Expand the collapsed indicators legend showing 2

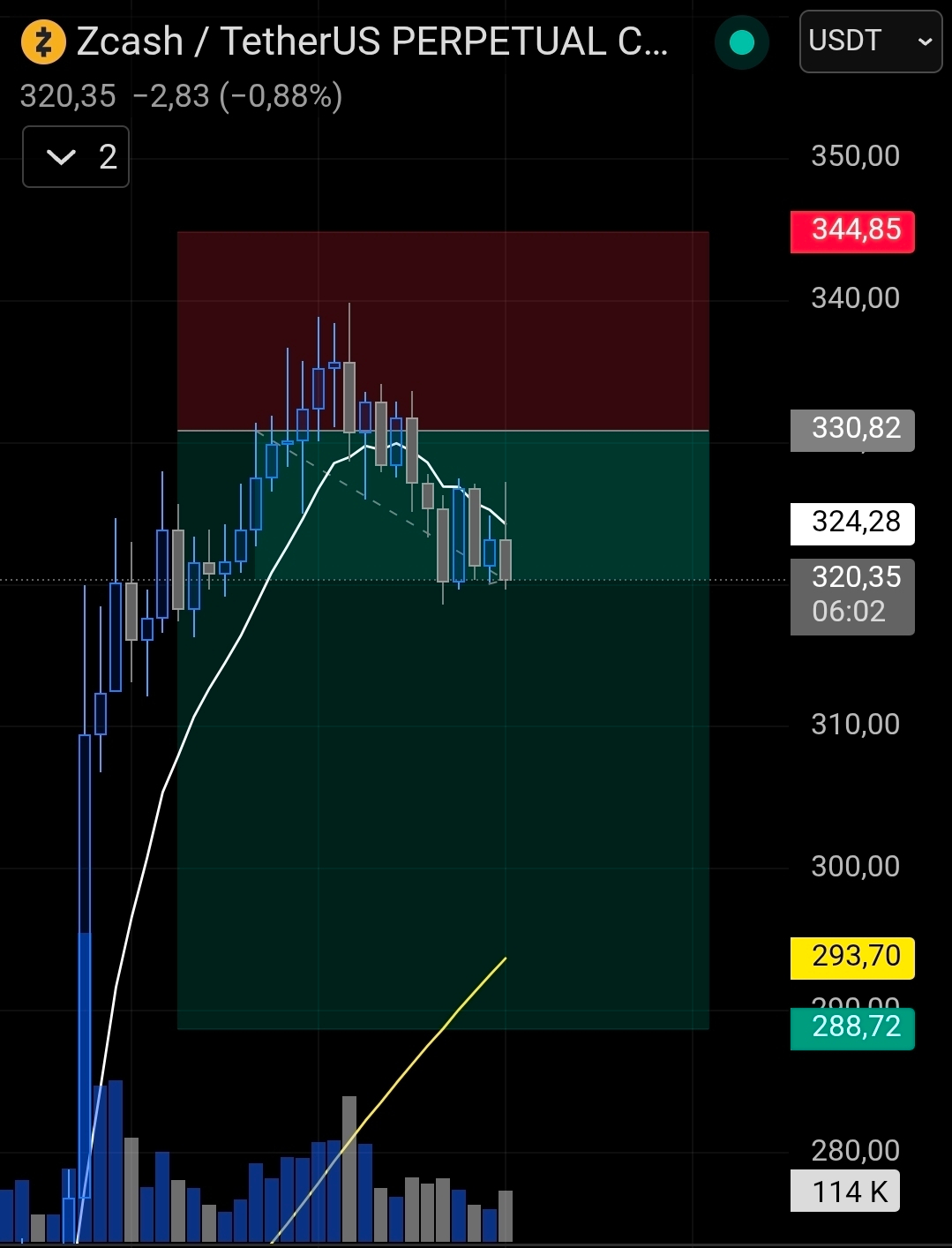pos(76,157)
